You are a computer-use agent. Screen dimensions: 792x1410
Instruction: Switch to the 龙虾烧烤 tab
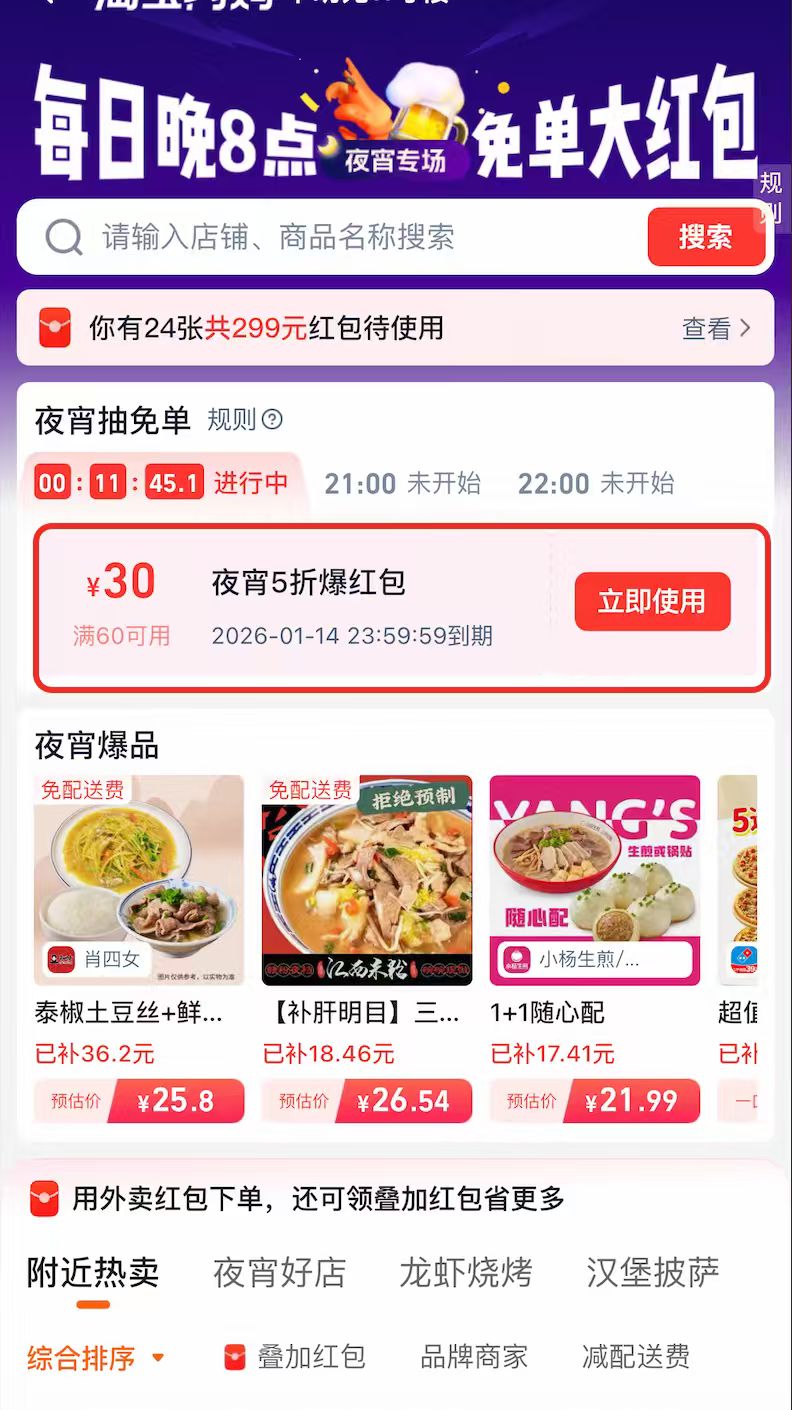[x=466, y=1273]
